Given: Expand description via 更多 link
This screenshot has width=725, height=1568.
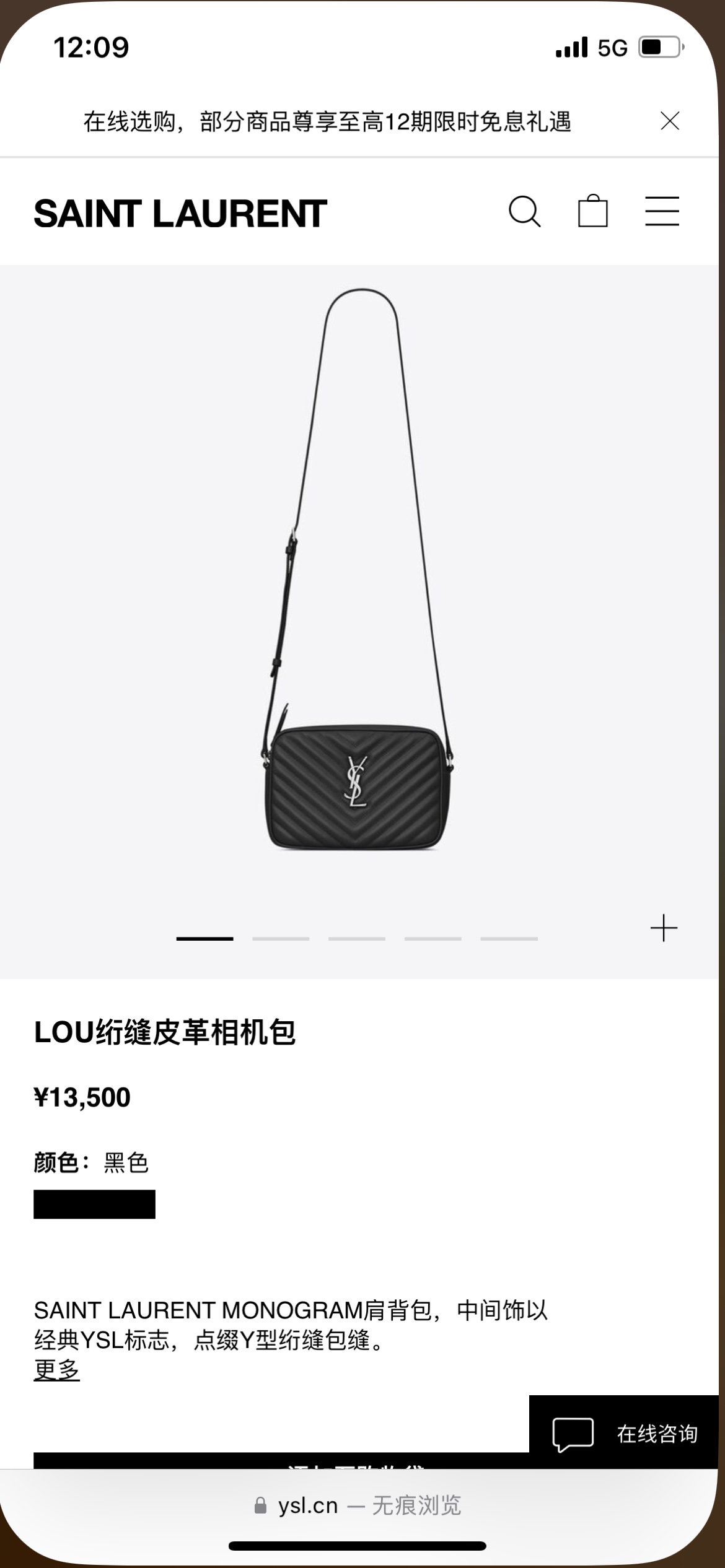Looking at the screenshot, I should (x=56, y=1369).
